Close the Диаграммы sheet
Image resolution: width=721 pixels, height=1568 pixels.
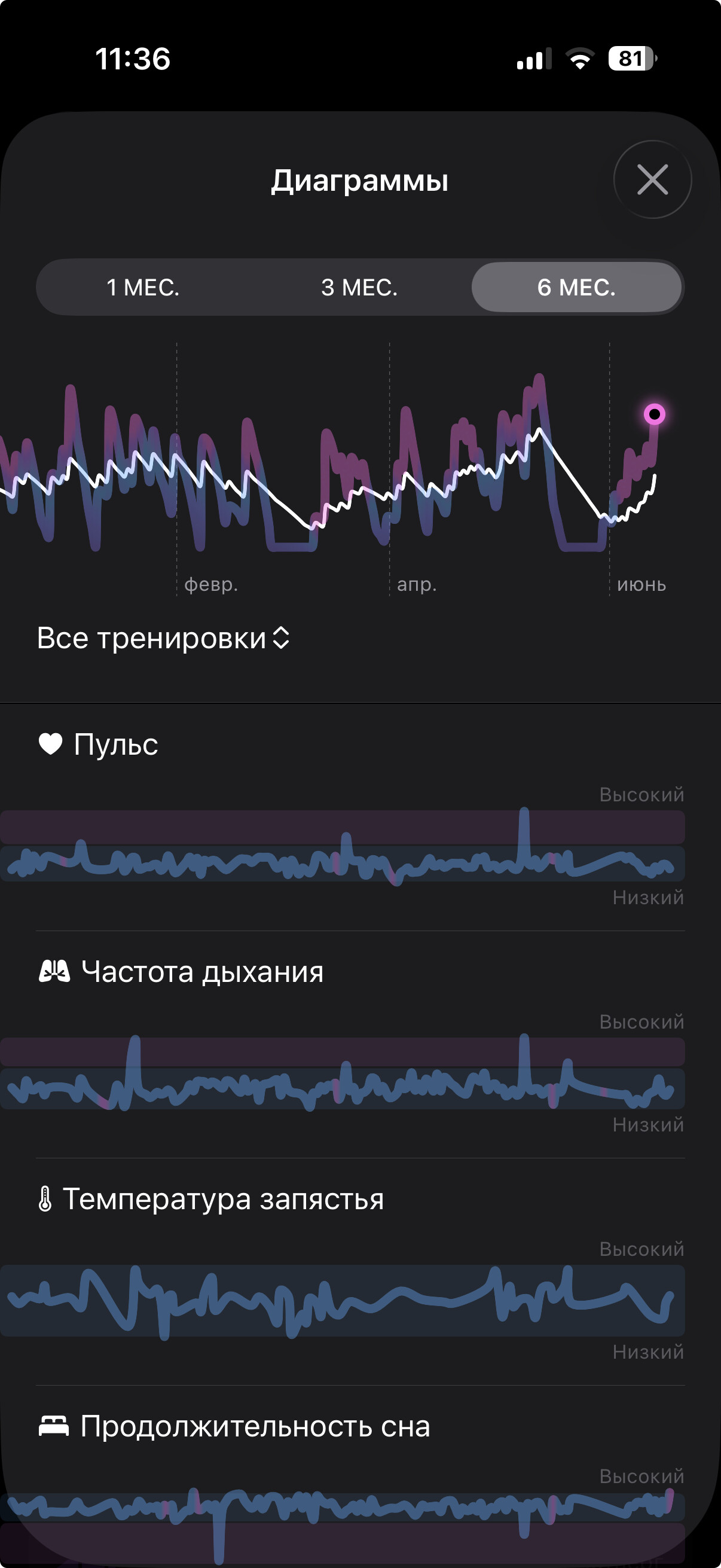[x=652, y=179]
